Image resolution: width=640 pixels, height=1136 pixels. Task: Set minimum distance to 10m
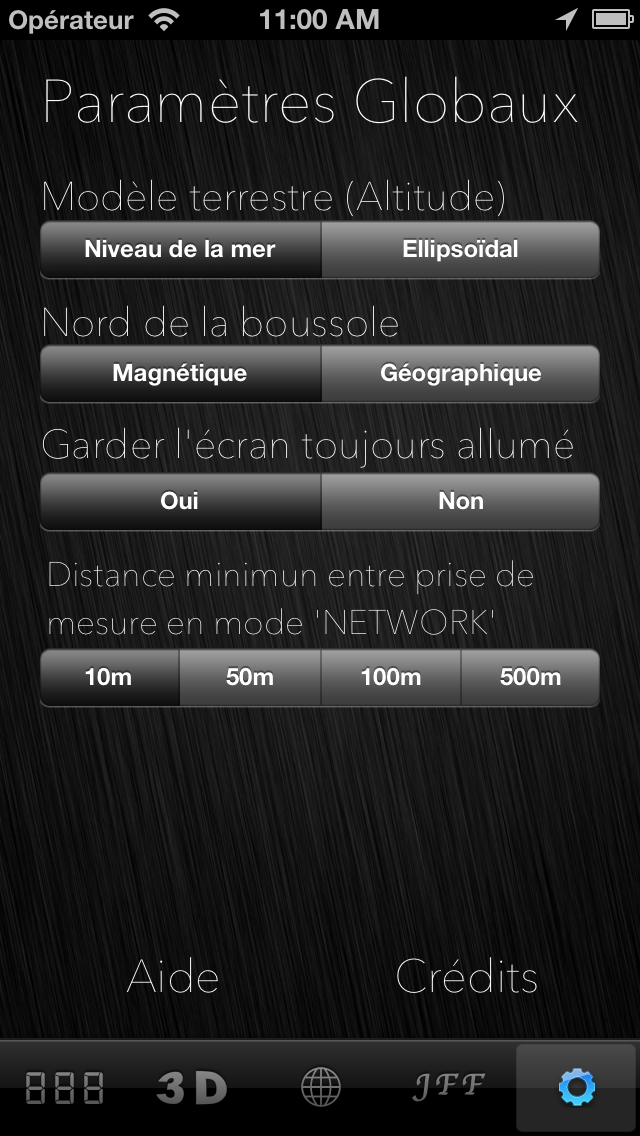[109, 677]
